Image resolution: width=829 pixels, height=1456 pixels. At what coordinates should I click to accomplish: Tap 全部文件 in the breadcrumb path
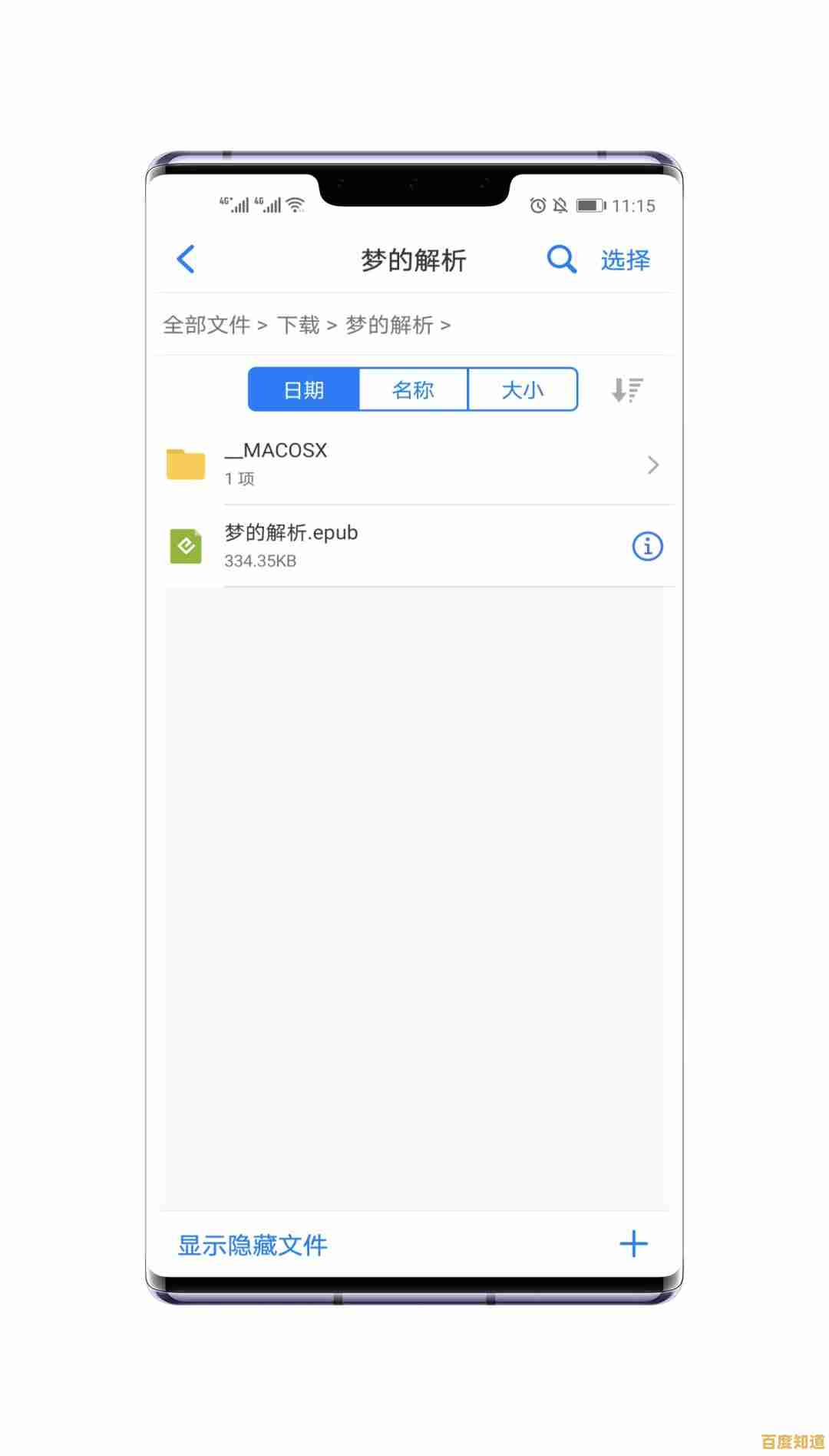click(x=206, y=325)
